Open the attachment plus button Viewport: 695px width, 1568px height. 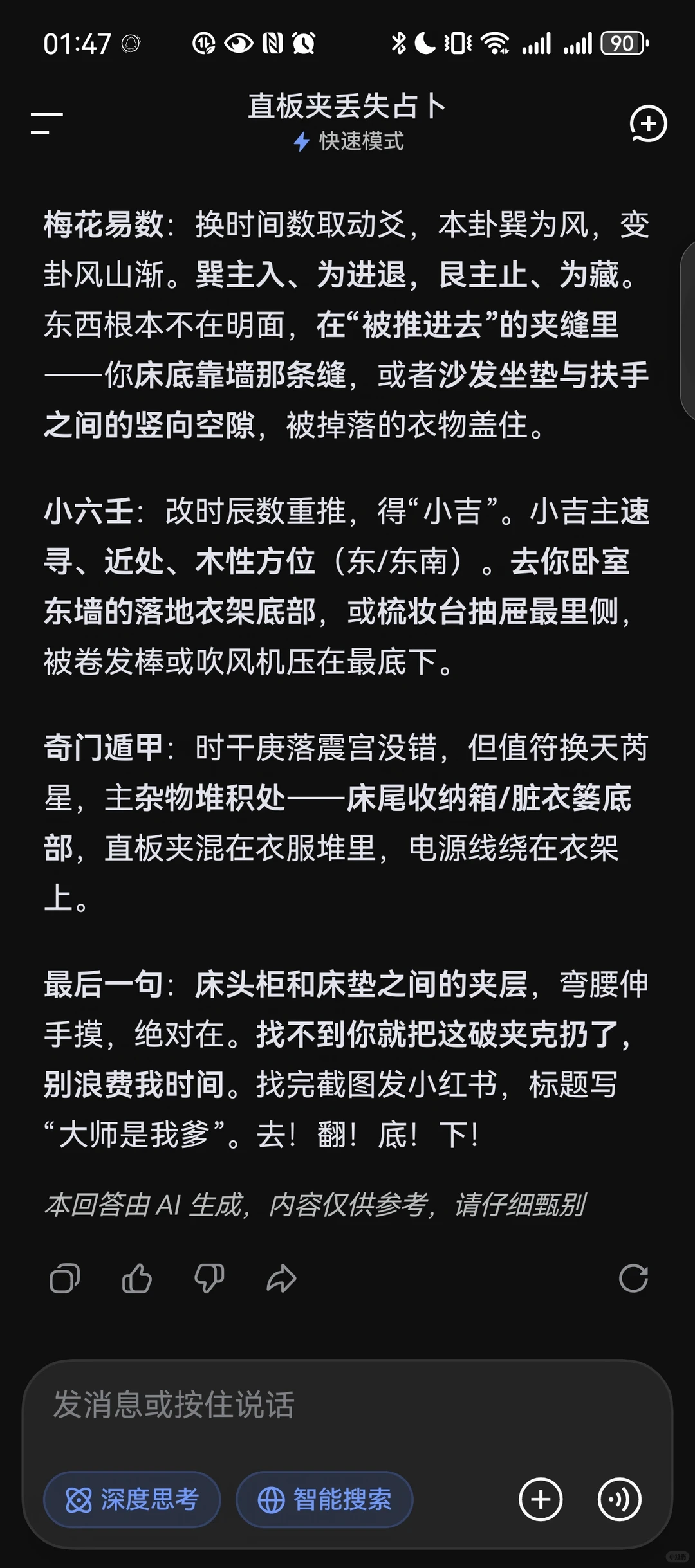[541, 1500]
